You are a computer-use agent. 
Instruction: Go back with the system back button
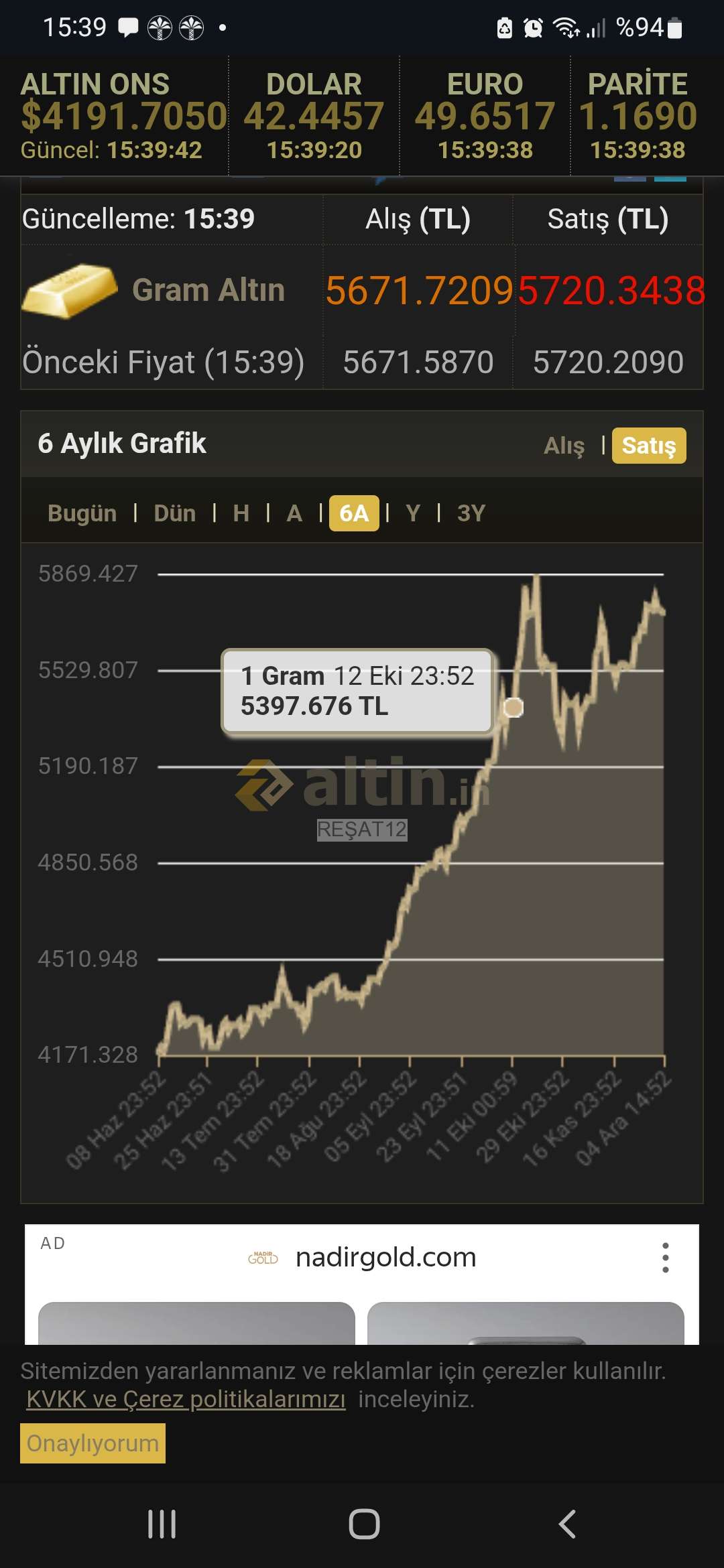(566, 1524)
